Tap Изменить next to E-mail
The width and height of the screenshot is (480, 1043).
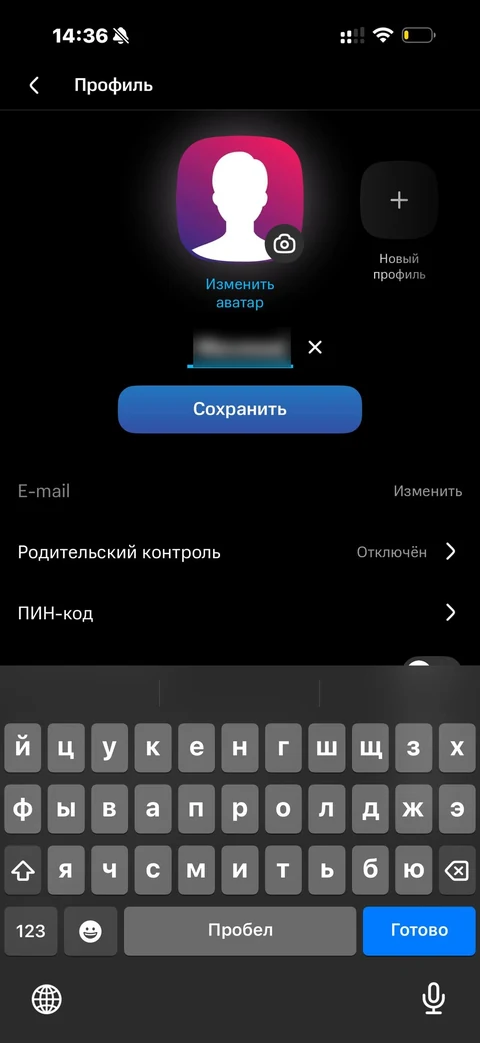pyautogui.click(x=427, y=492)
